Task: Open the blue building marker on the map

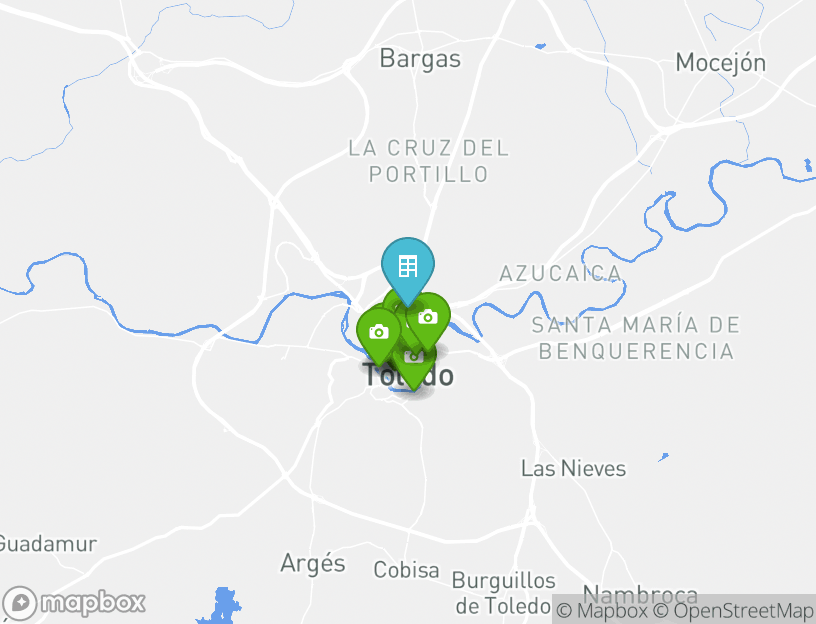Action: tap(407, 266)
